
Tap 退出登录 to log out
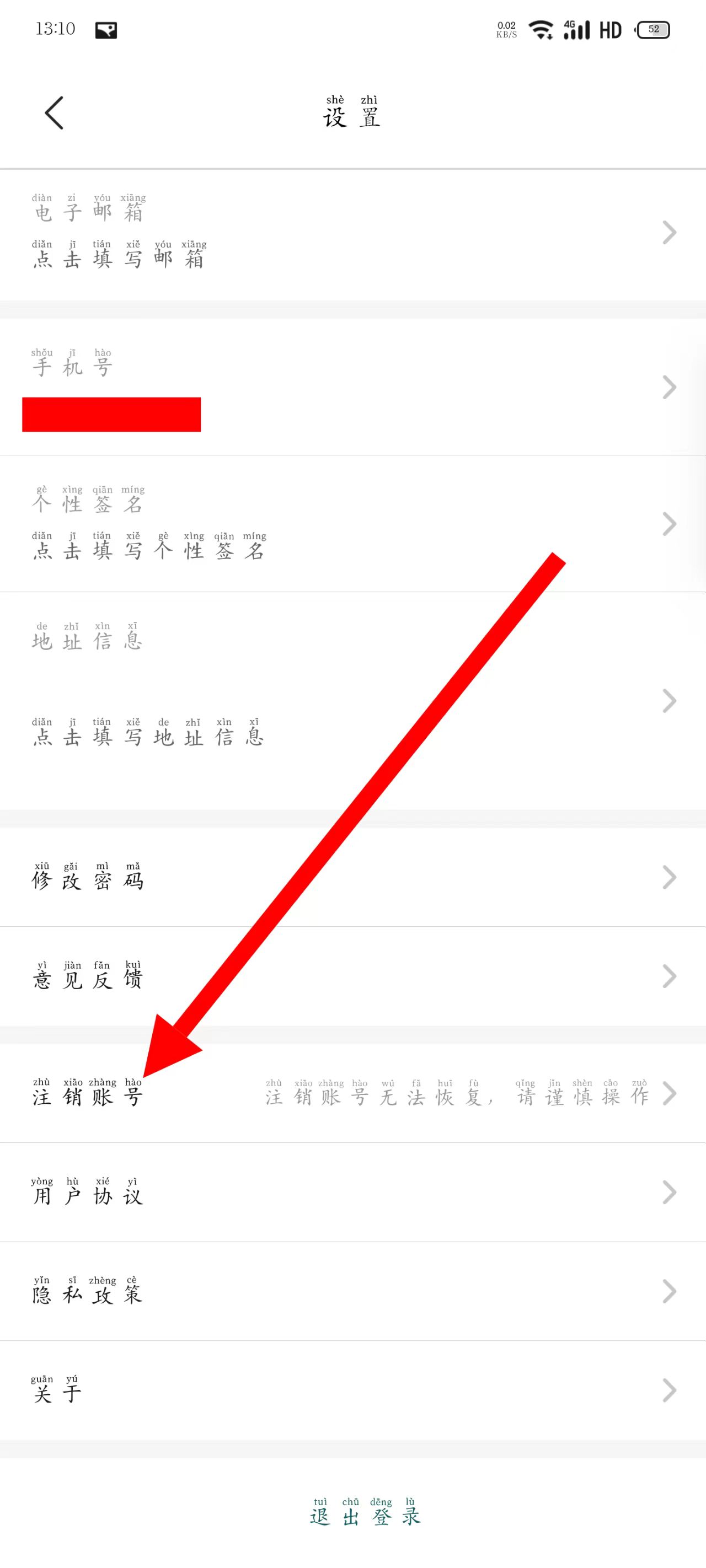click(x=365, y=1513)
